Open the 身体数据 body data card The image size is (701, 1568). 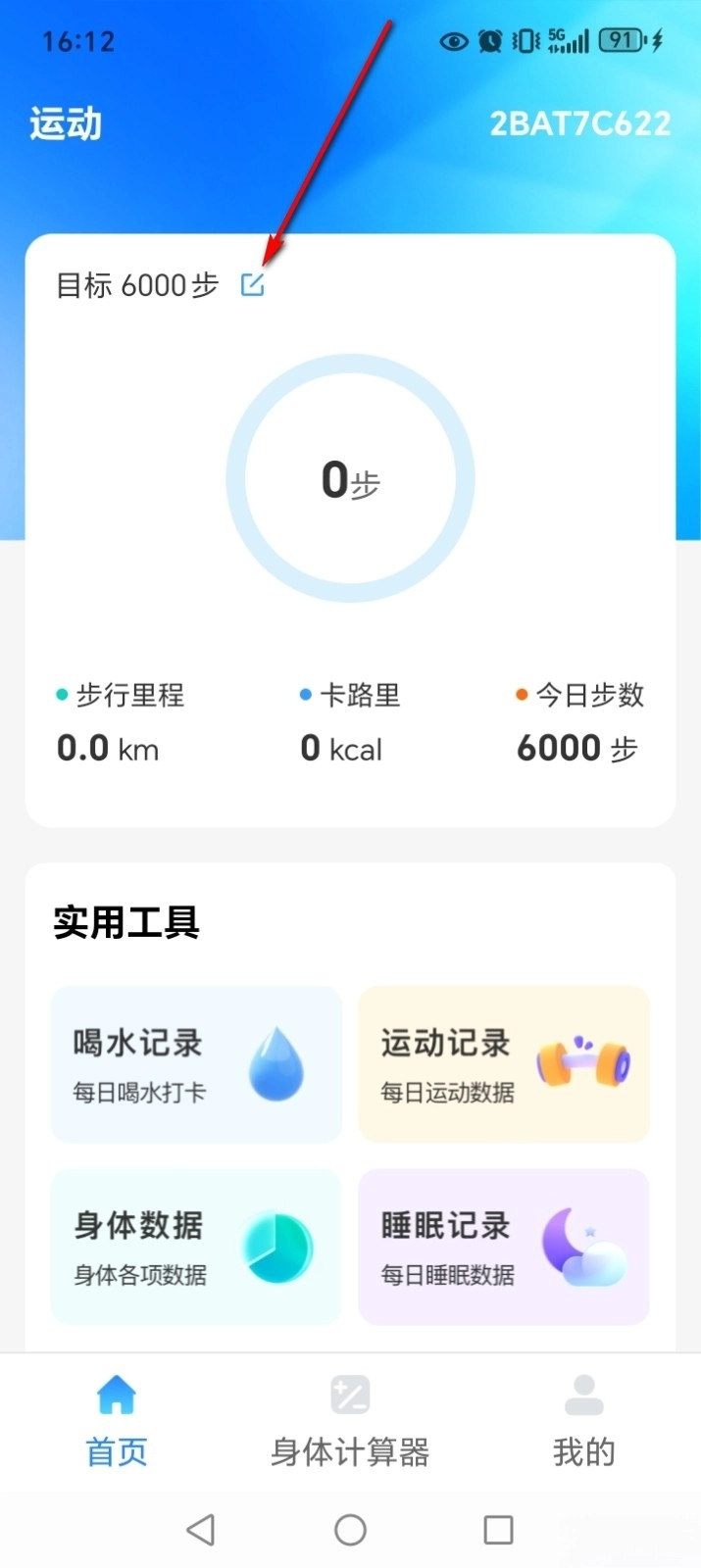coord(196,1247)
